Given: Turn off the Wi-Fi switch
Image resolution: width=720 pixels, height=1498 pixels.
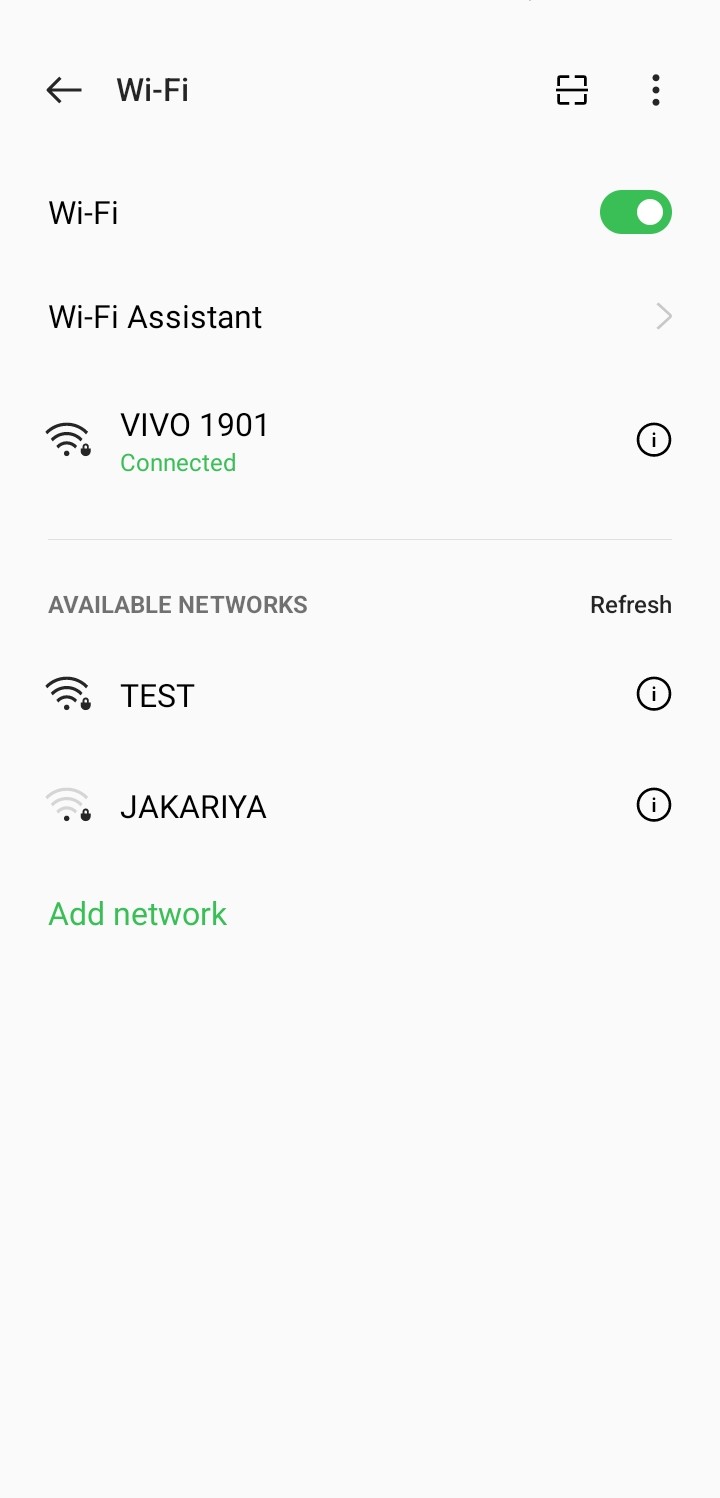Looking at the screenshot, I should click(x=636, y=212).
